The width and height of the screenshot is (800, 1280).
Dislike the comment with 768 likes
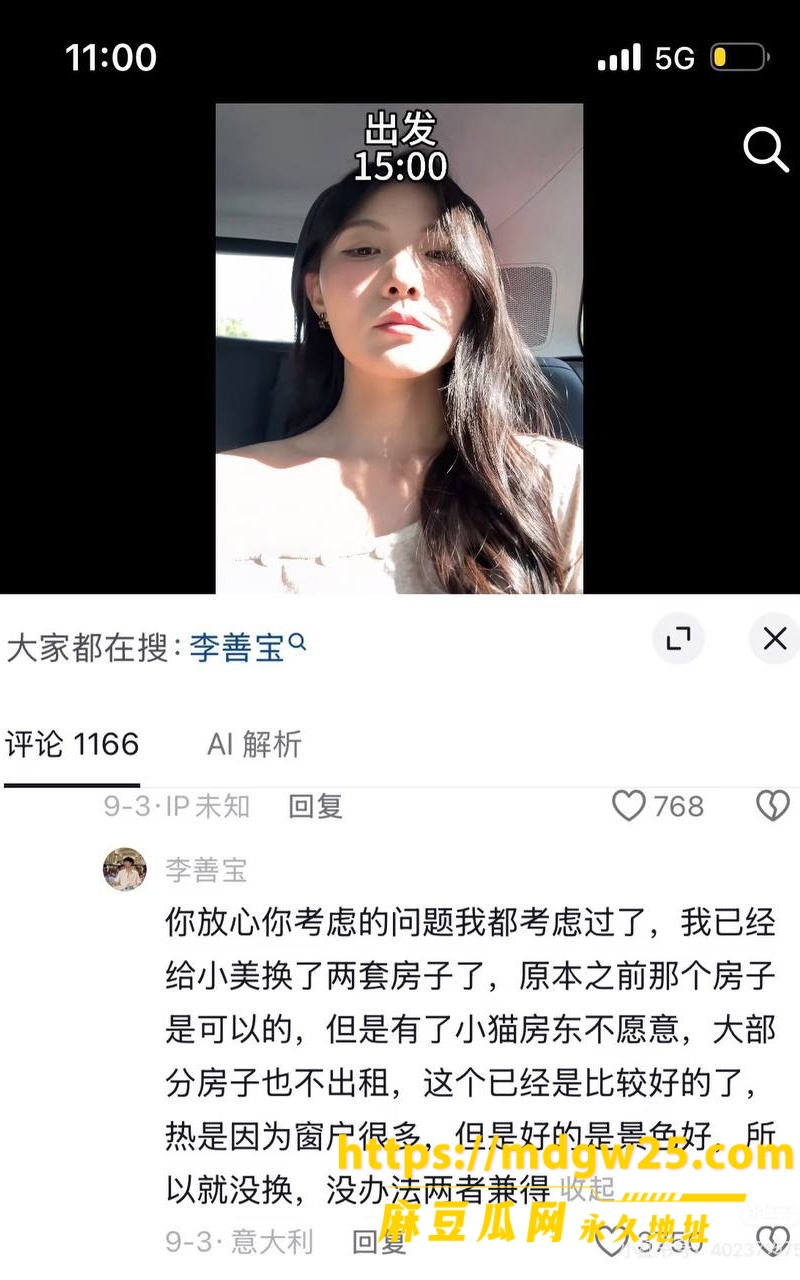(772, 806)
